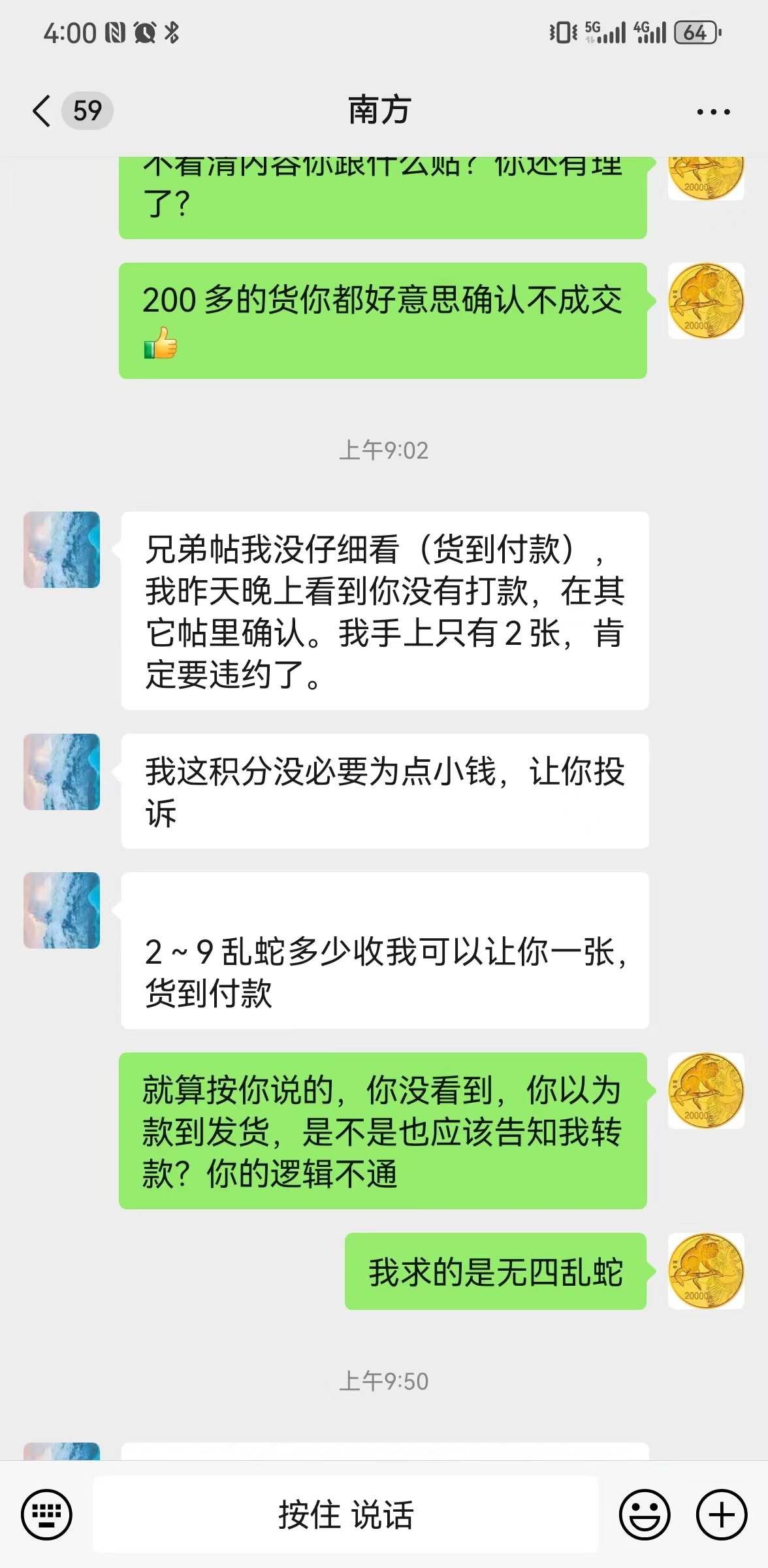Open the emoji sticker panel
Viewport: 768px width, 1568px height.
point(645,1514)
